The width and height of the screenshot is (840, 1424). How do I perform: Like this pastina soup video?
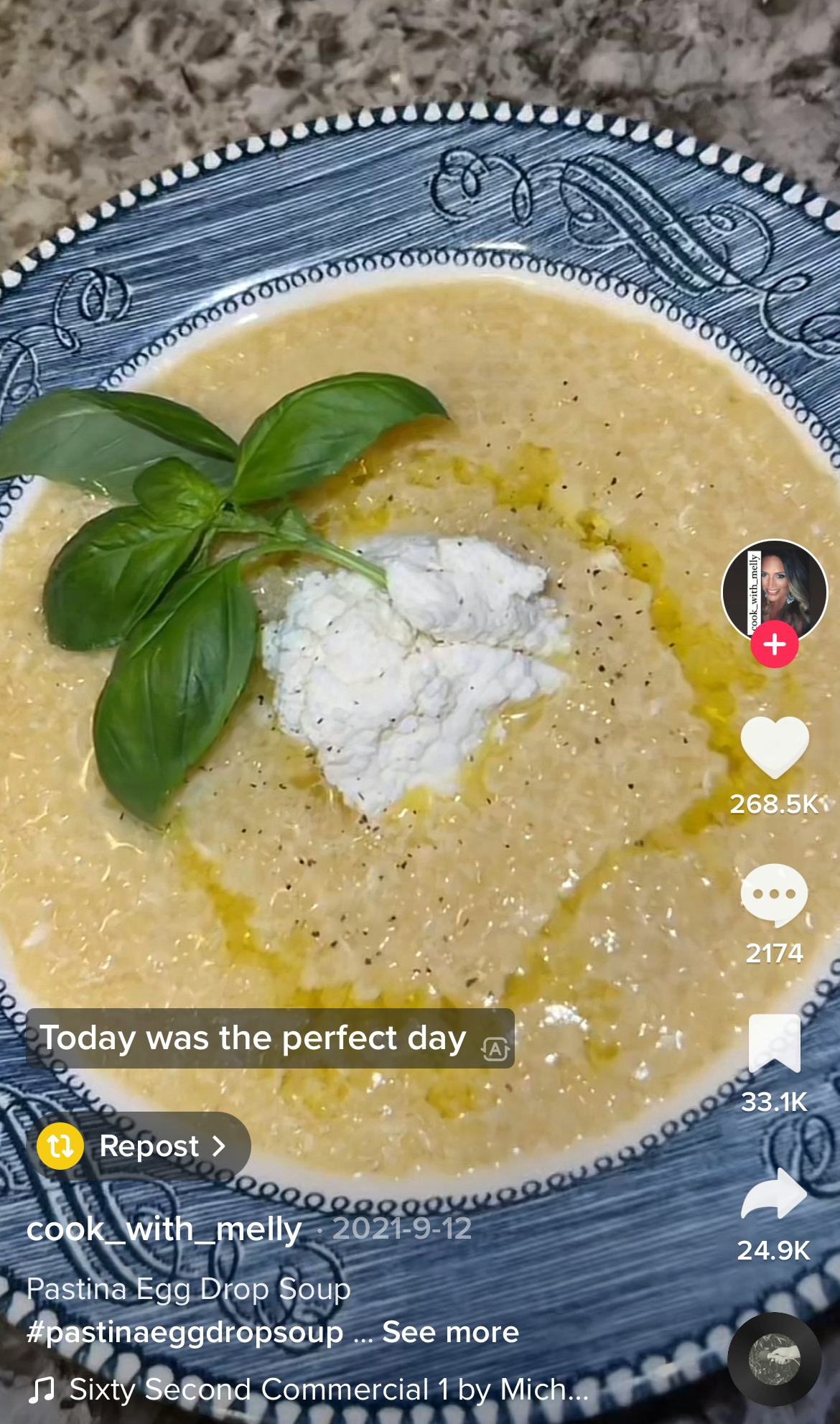click(774, 748)
